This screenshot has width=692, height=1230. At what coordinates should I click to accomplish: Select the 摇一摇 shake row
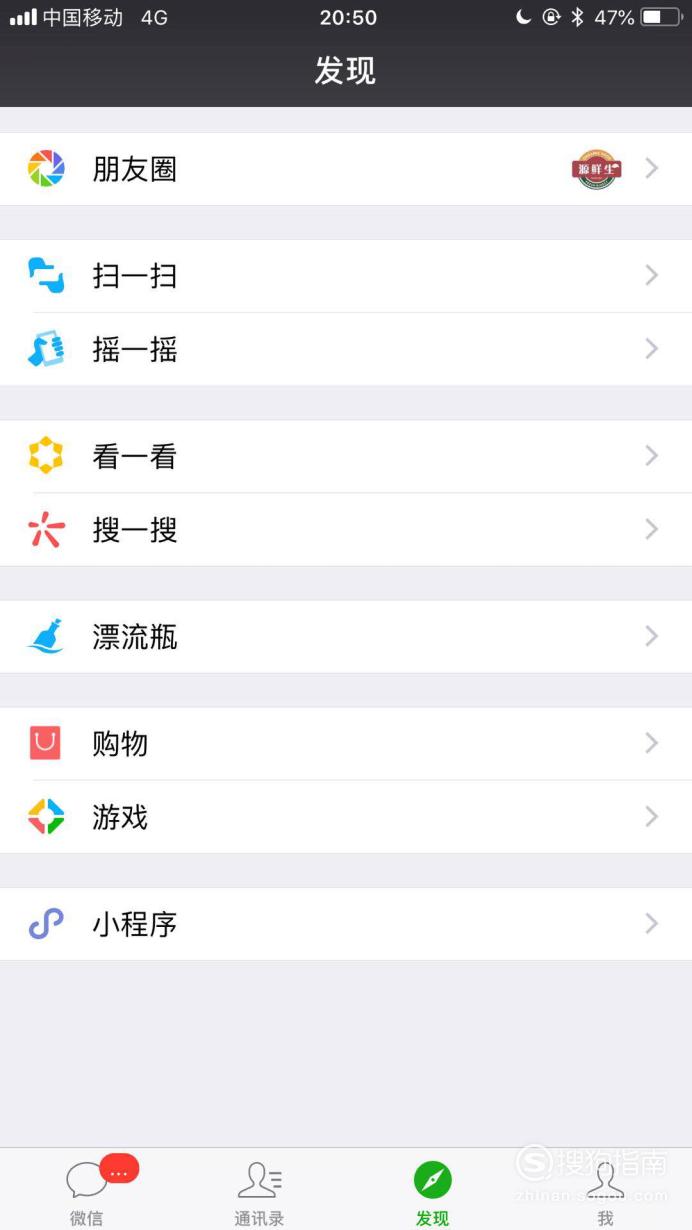(346, 349)
